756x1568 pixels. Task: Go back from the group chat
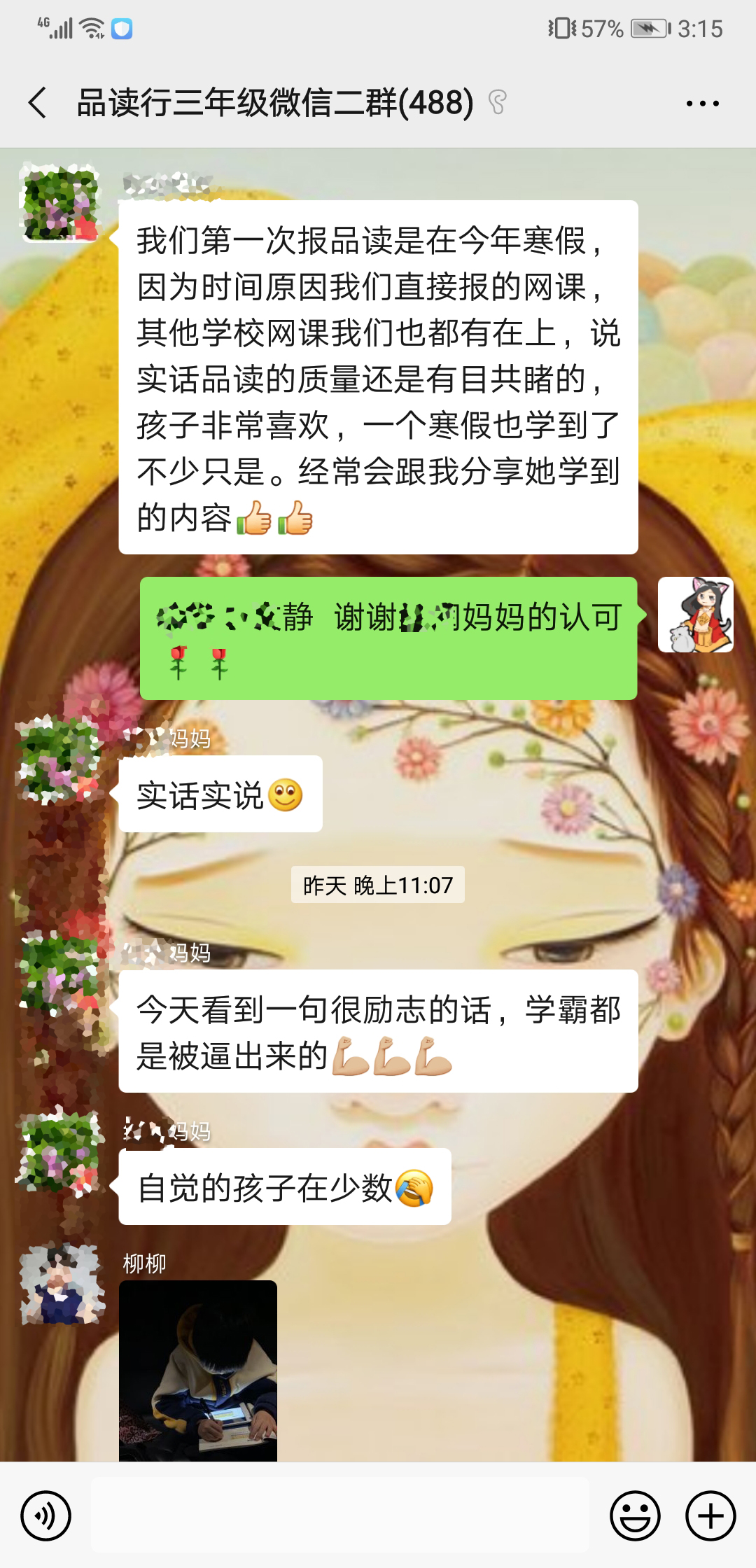point(38,103)
